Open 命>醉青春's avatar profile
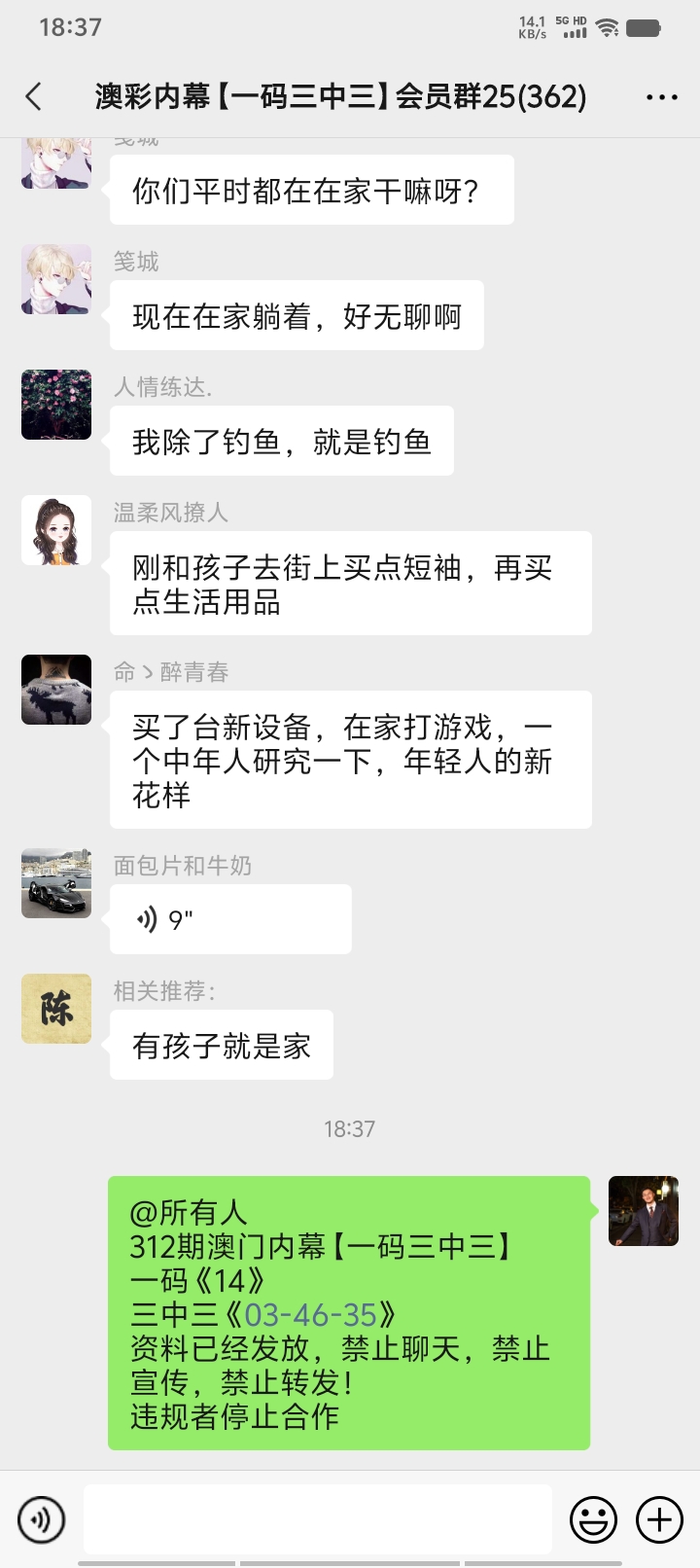700x1568 pixels. point(56,690)
